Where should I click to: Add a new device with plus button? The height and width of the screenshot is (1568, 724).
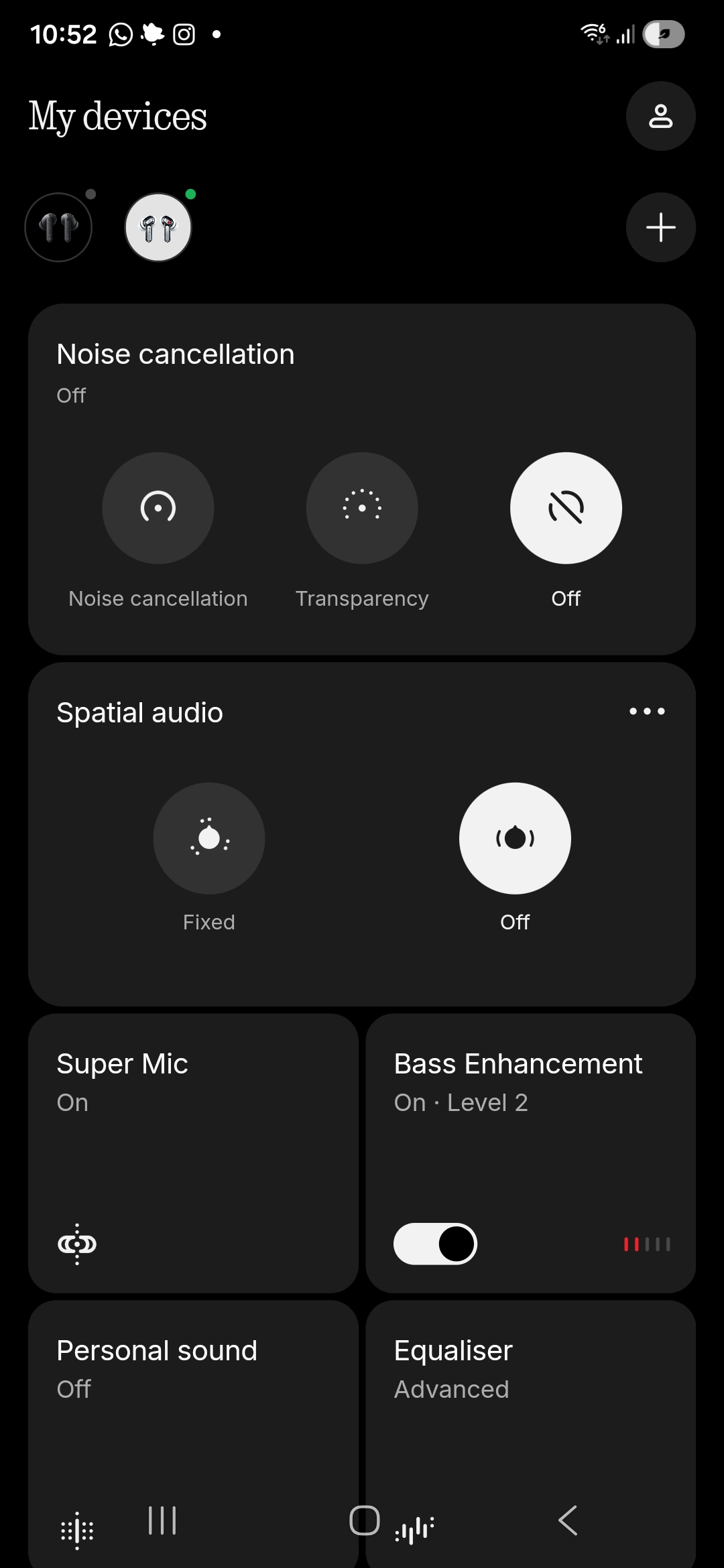click(660, 227)
